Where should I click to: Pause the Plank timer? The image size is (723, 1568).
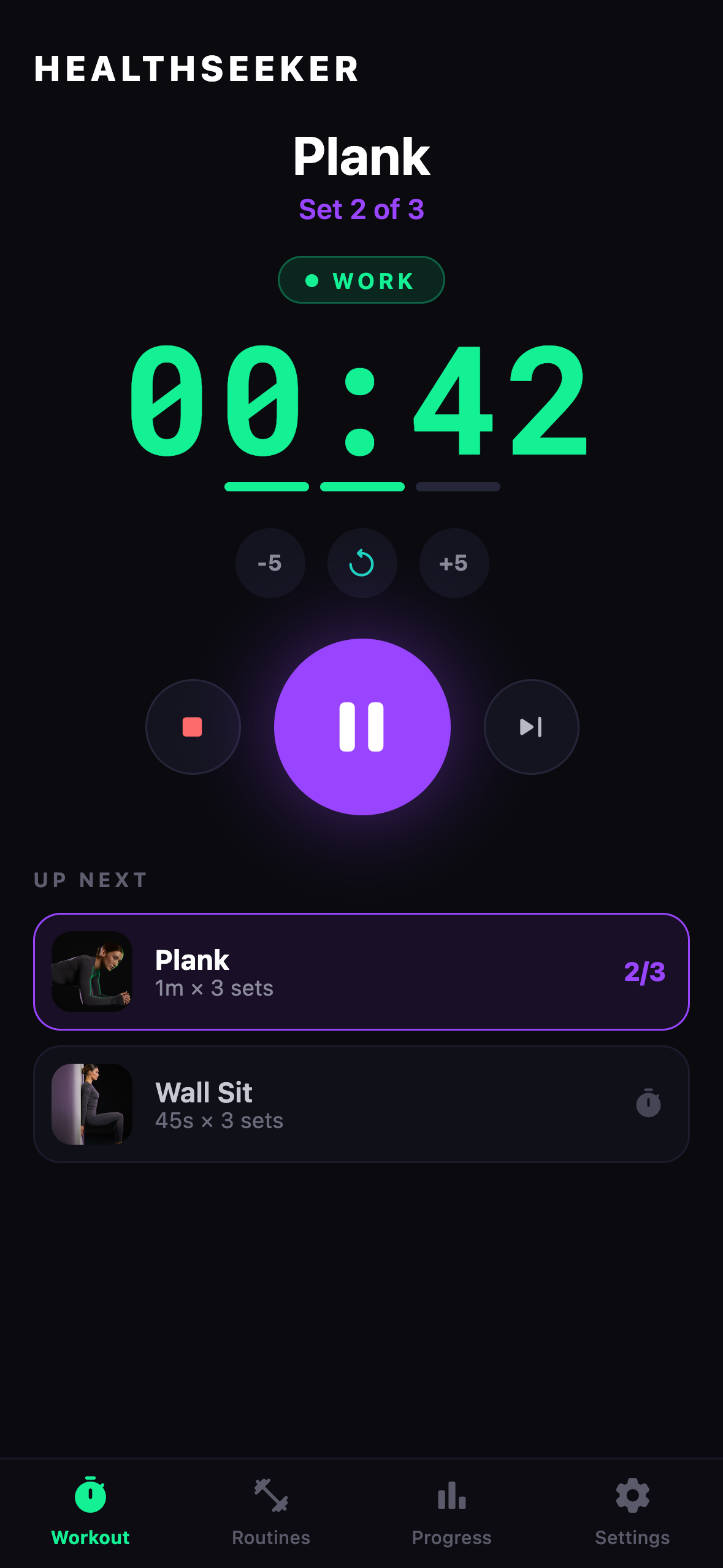point(362,727)
